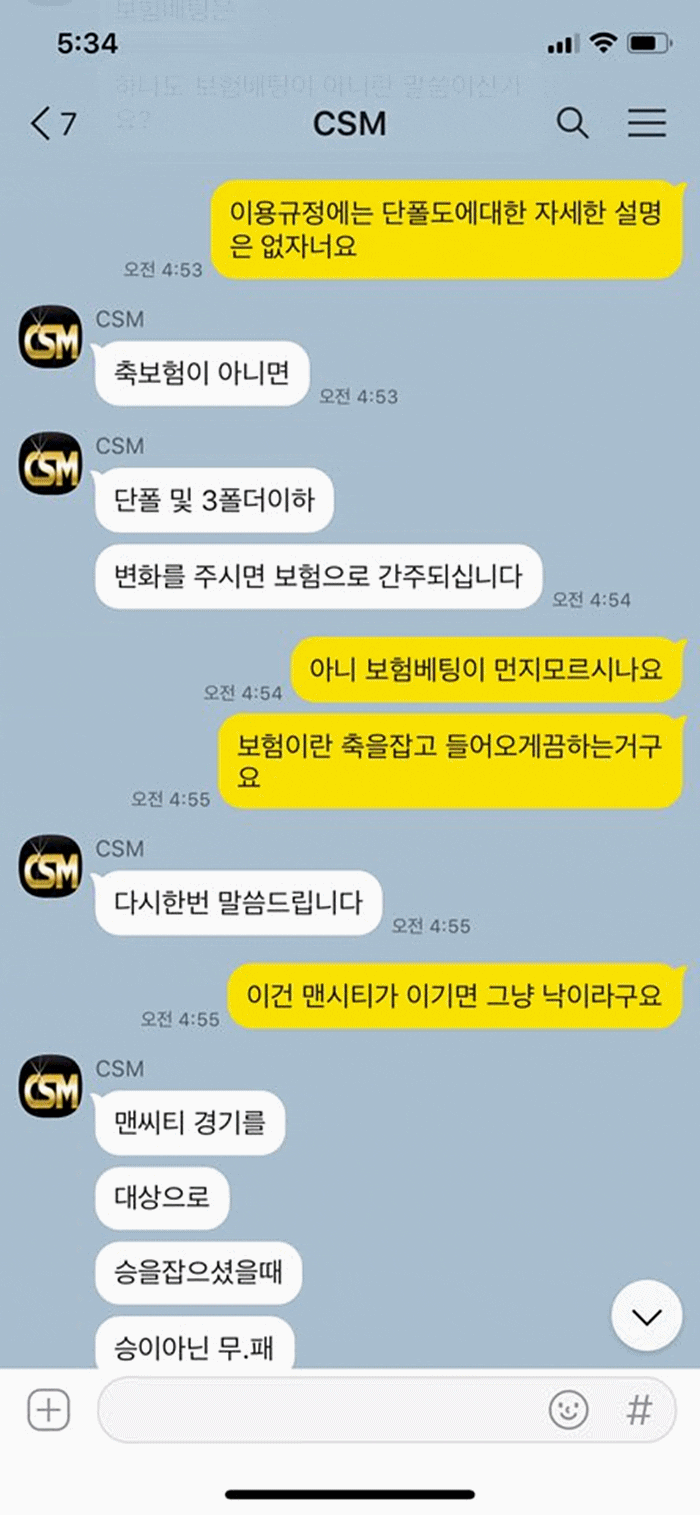Open CSM profile picture beside 축보험이 아니면

click(x=50, y=336)
